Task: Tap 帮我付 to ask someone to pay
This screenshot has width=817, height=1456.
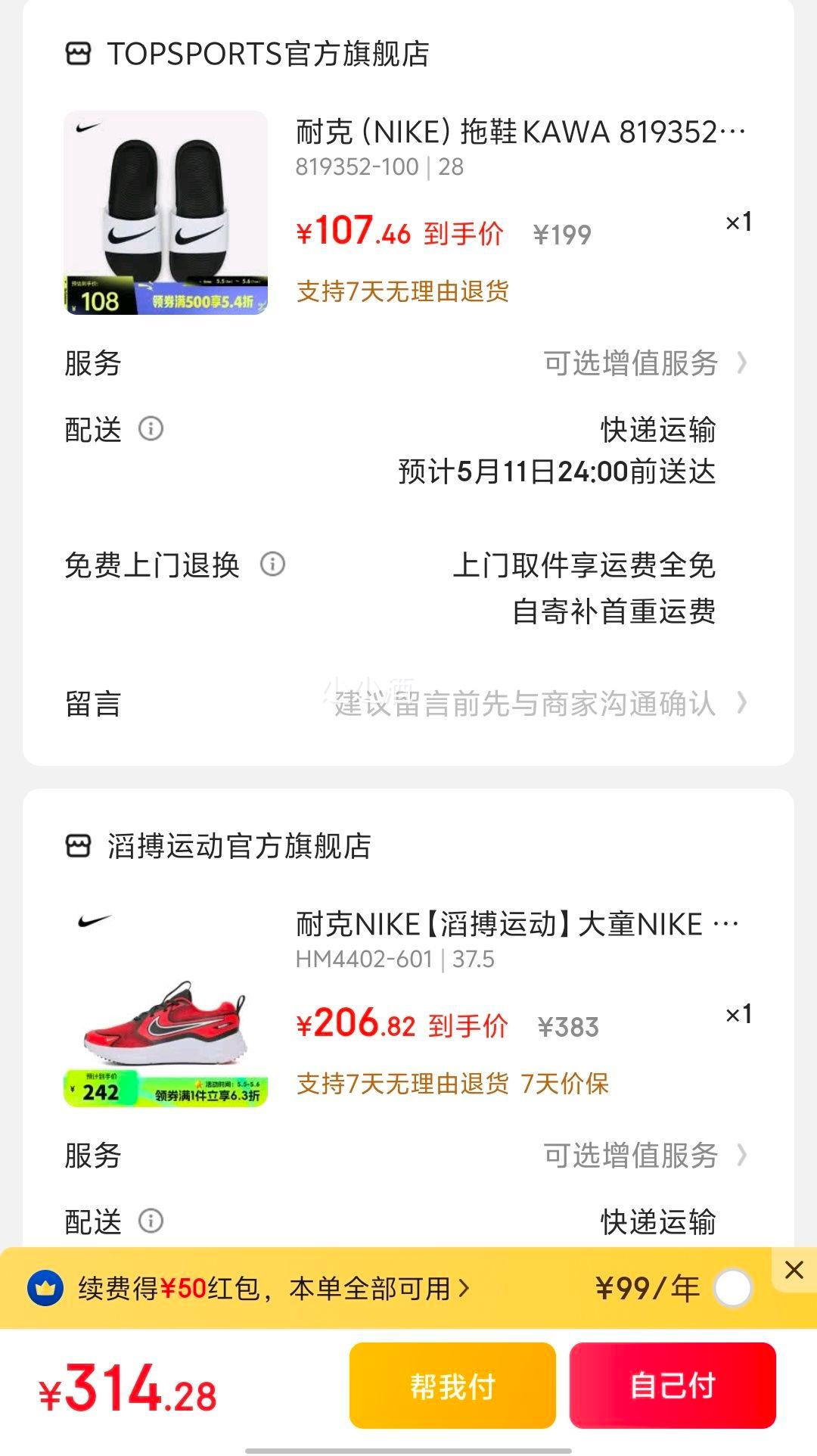Action: (452, 1386)
